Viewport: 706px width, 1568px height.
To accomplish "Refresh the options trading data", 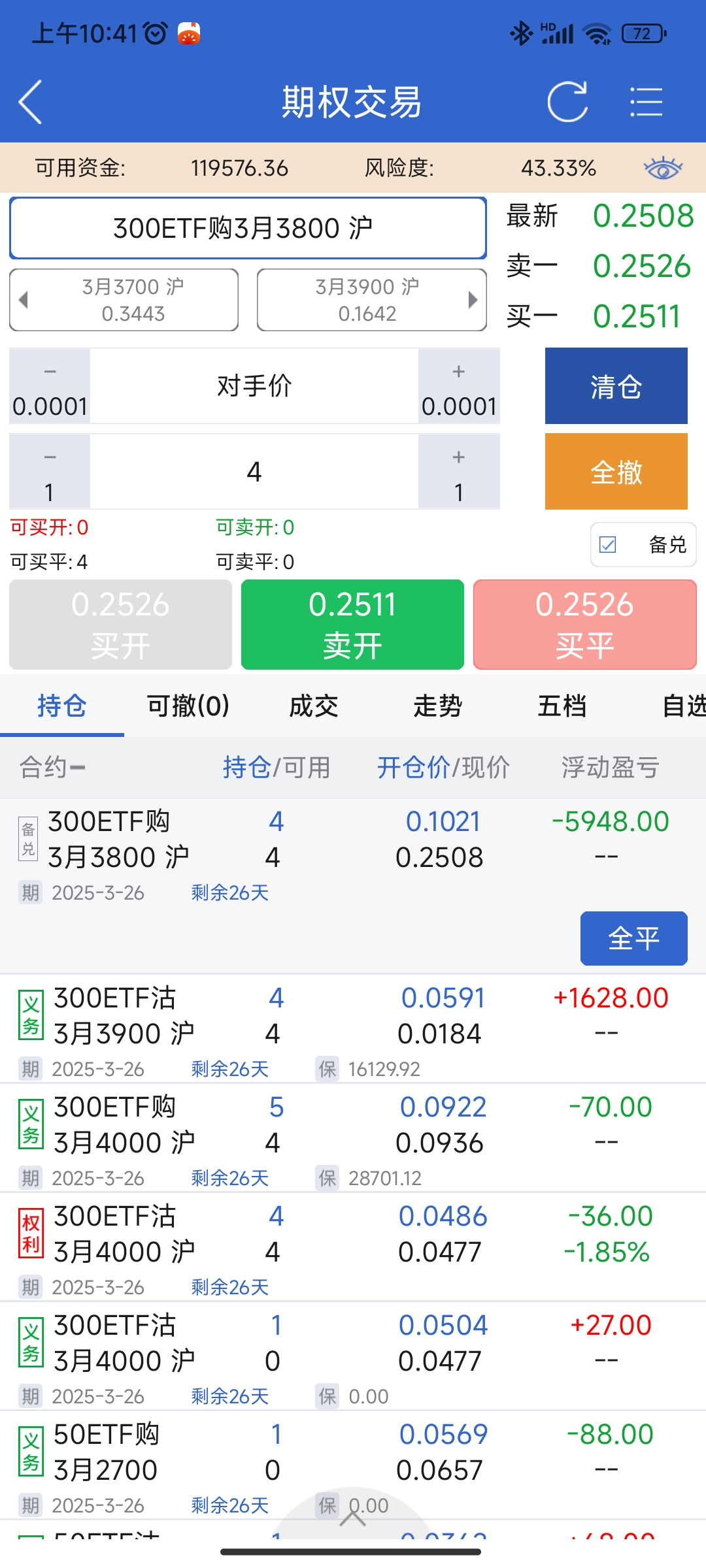I will pyautogui.click(x=567, y=102).
